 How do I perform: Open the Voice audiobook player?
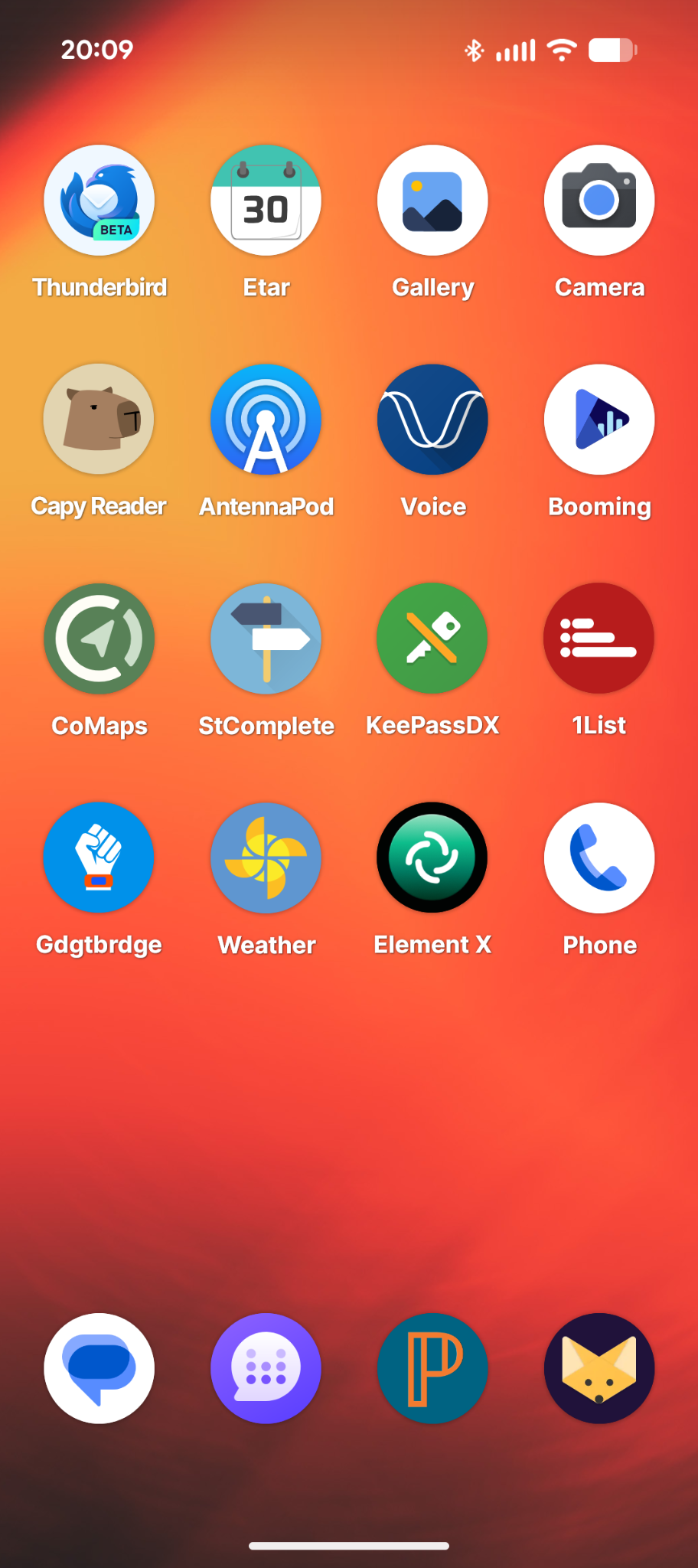432,419
